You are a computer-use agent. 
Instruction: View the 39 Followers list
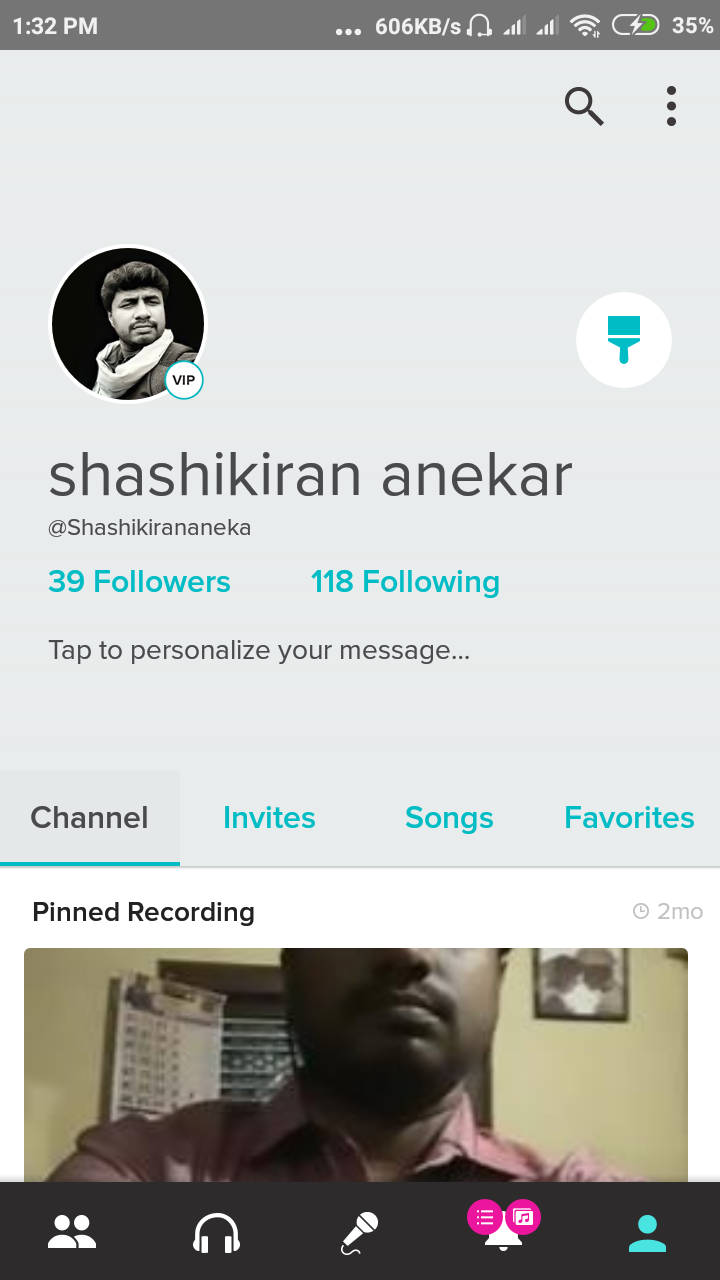click(x=139, y=582)
